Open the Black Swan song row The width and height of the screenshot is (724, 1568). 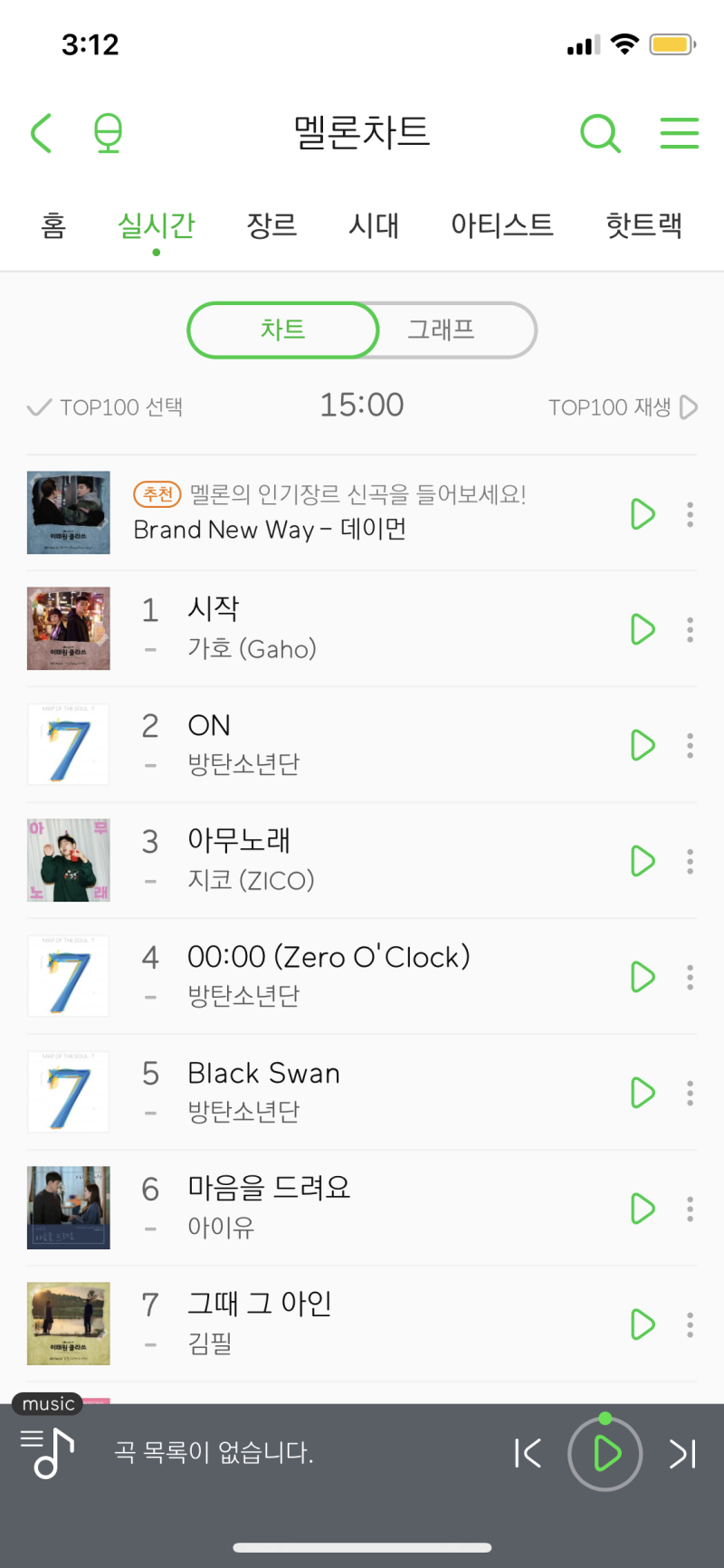tap(362, 1093)
